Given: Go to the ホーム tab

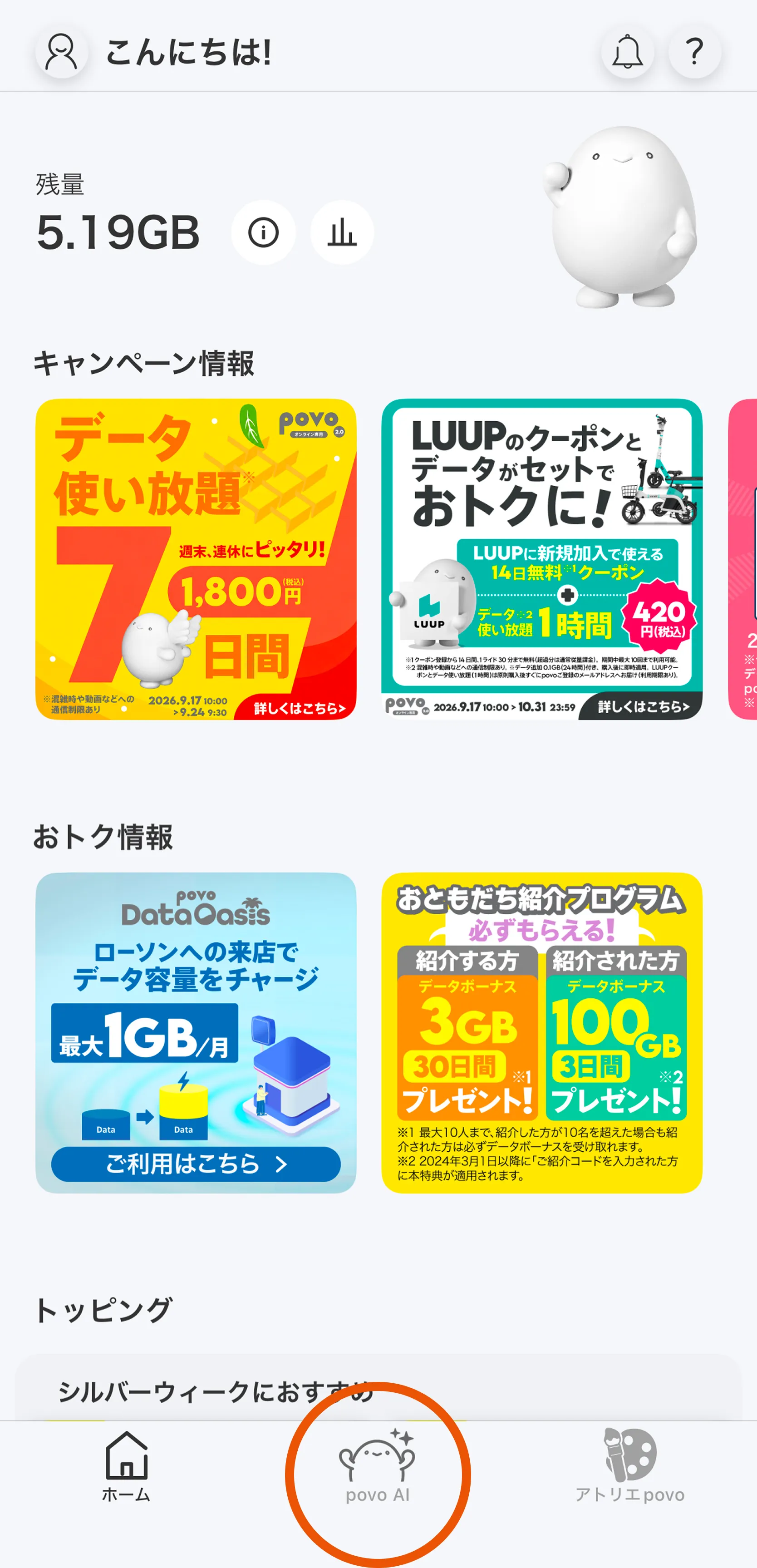Looking at the screenshot, I should (x=126, y=1466).
